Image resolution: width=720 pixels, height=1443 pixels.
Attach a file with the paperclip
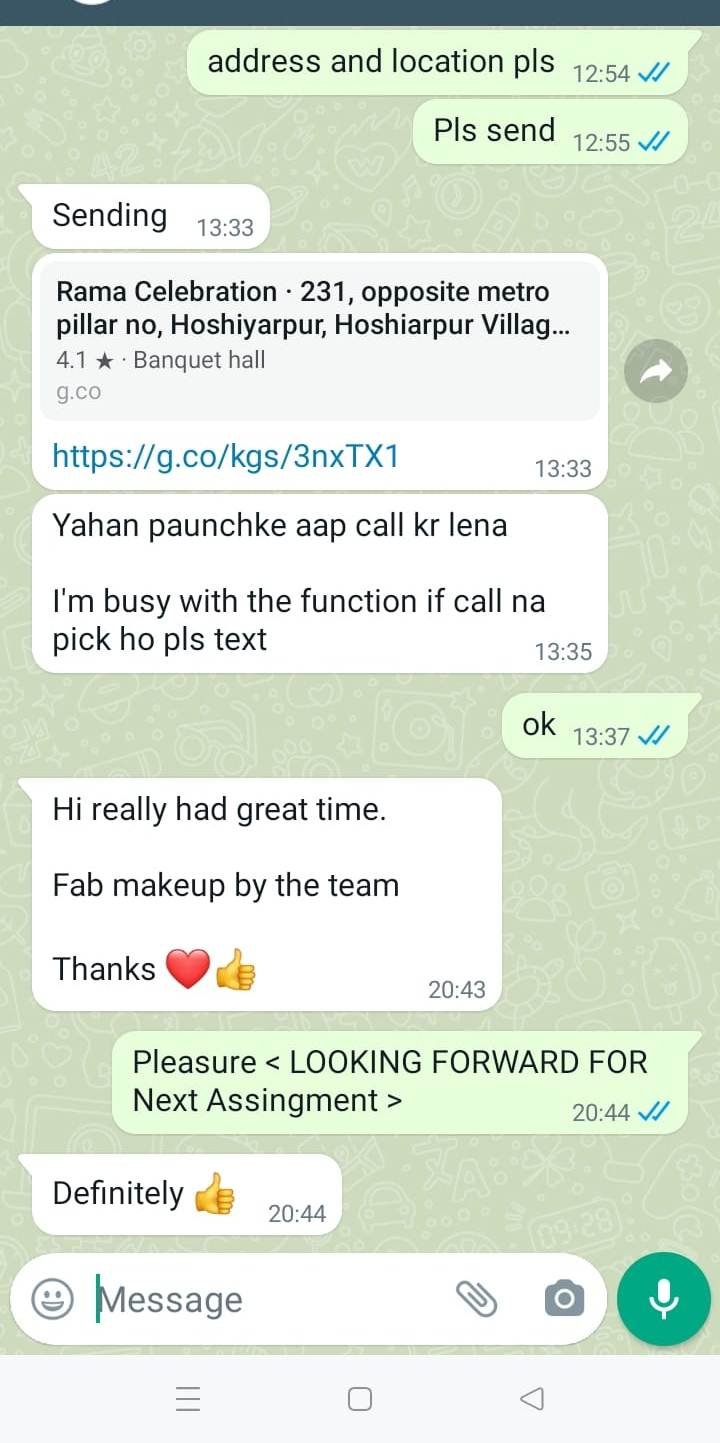[477, 1299]
